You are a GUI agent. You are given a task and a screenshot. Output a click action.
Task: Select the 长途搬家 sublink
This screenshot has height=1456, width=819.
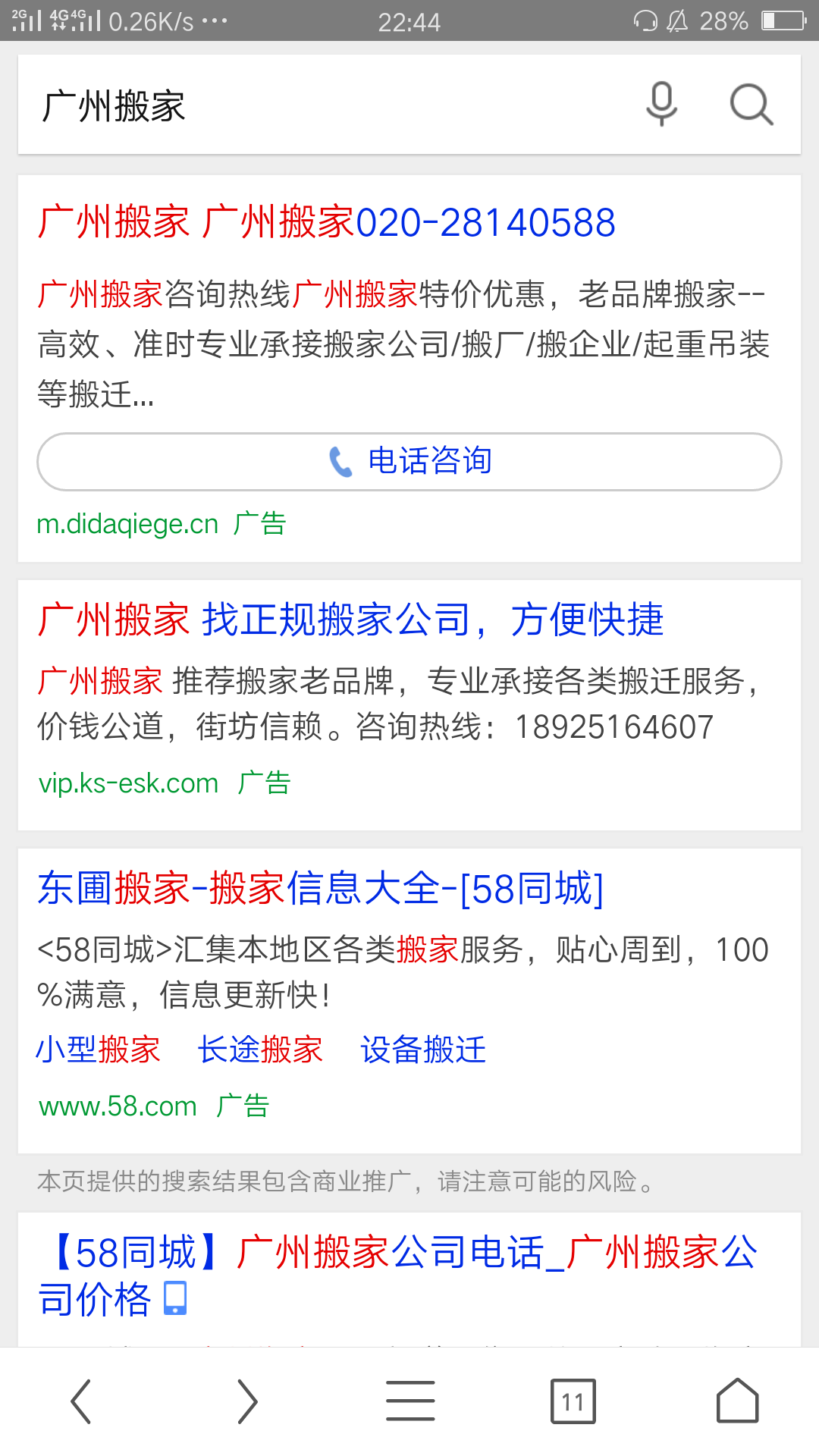click(260, 1050)
